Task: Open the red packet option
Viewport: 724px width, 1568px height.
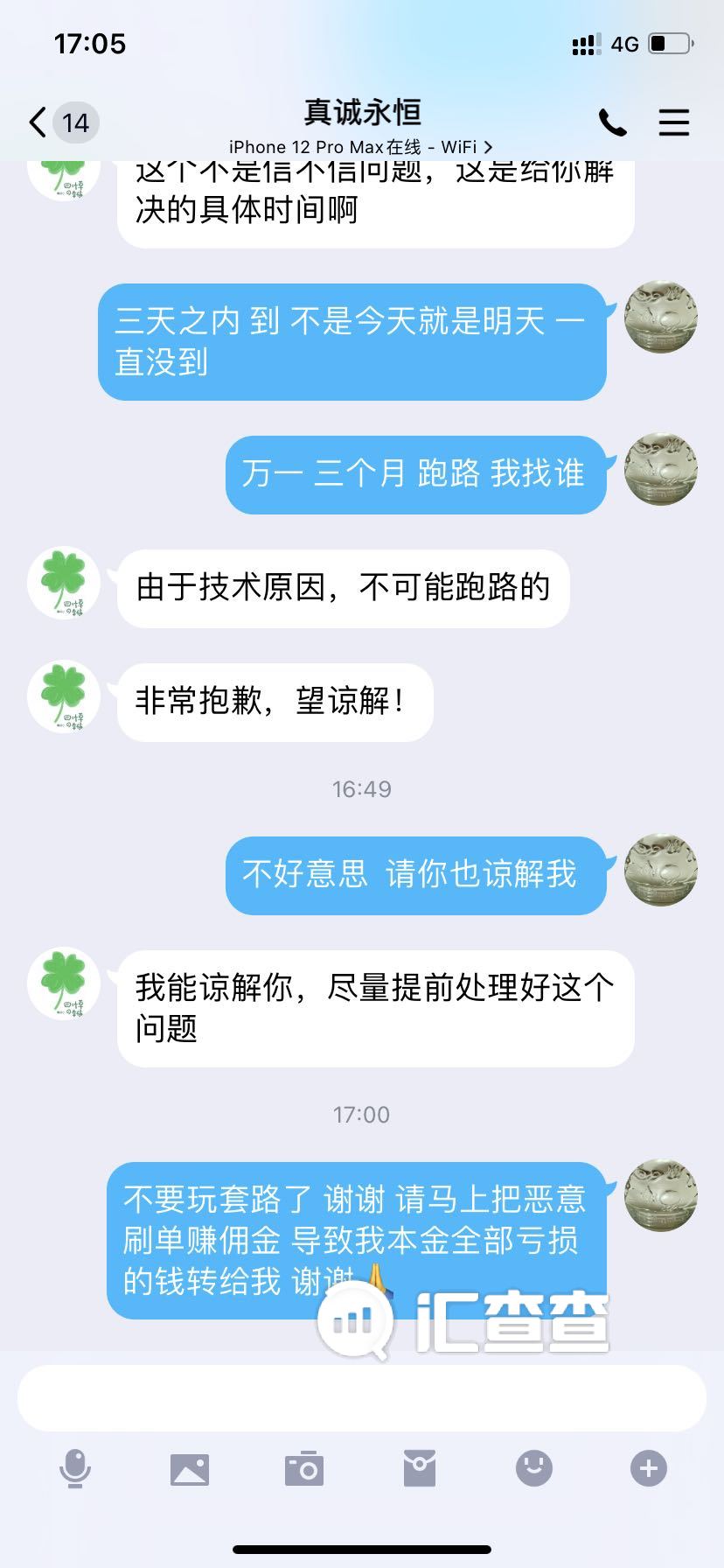Action: (x=420, y=1468)
